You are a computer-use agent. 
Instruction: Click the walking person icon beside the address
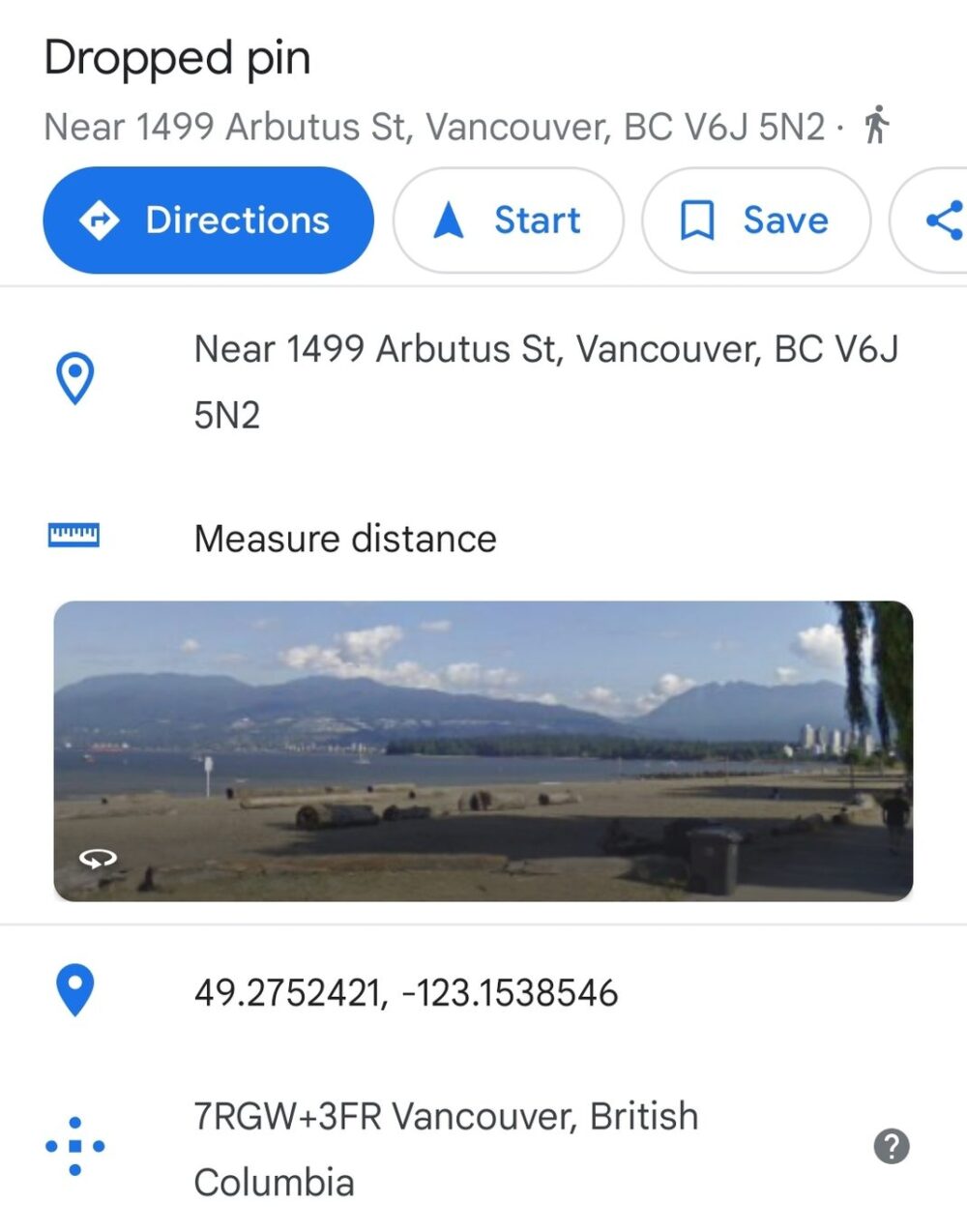point(876,126)
